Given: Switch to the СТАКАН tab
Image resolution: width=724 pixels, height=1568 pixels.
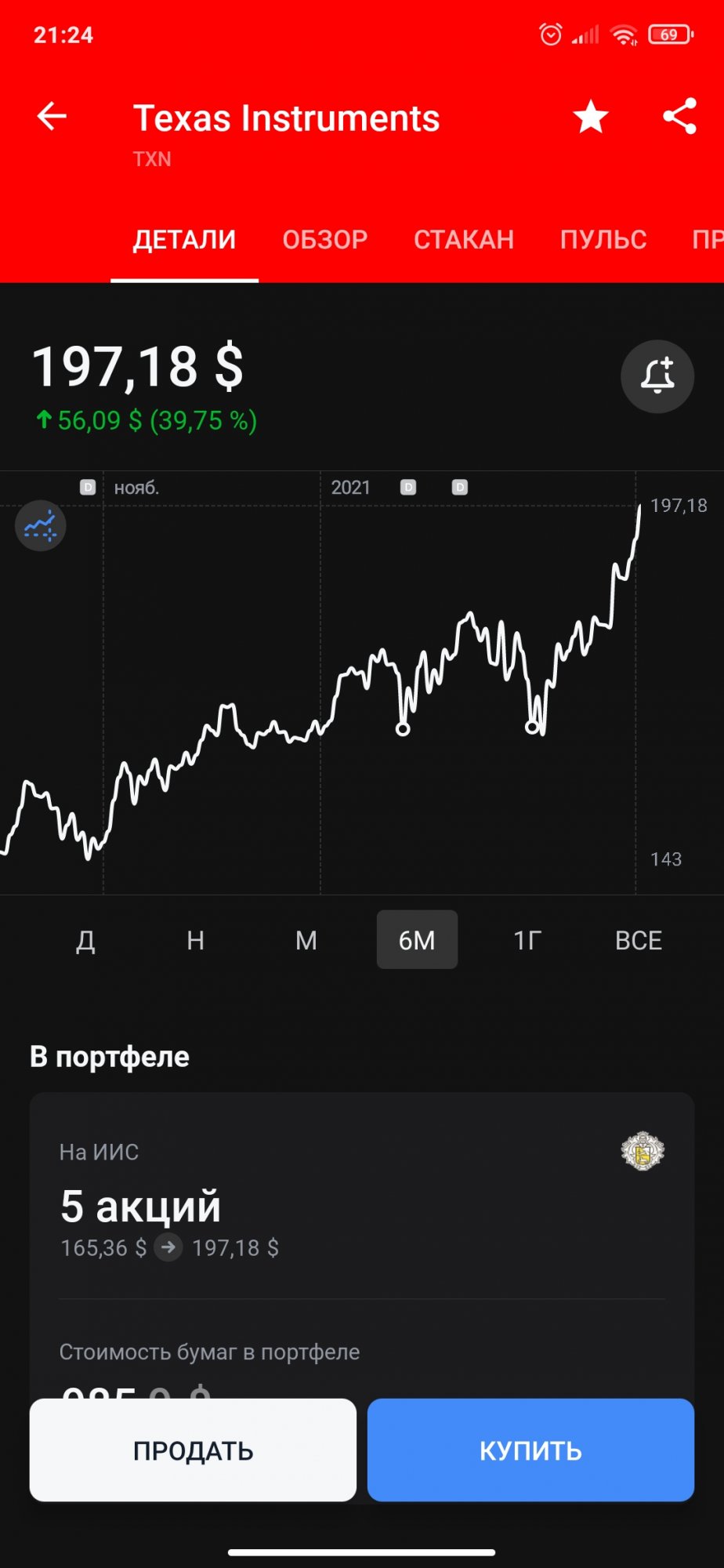Looking at the screenshot, I should click(x=464, y=239).
